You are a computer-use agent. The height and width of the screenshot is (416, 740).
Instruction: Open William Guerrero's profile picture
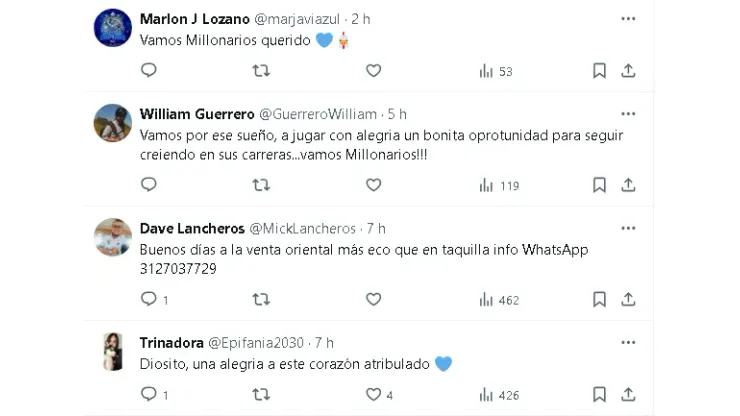[x=113, y=123]
